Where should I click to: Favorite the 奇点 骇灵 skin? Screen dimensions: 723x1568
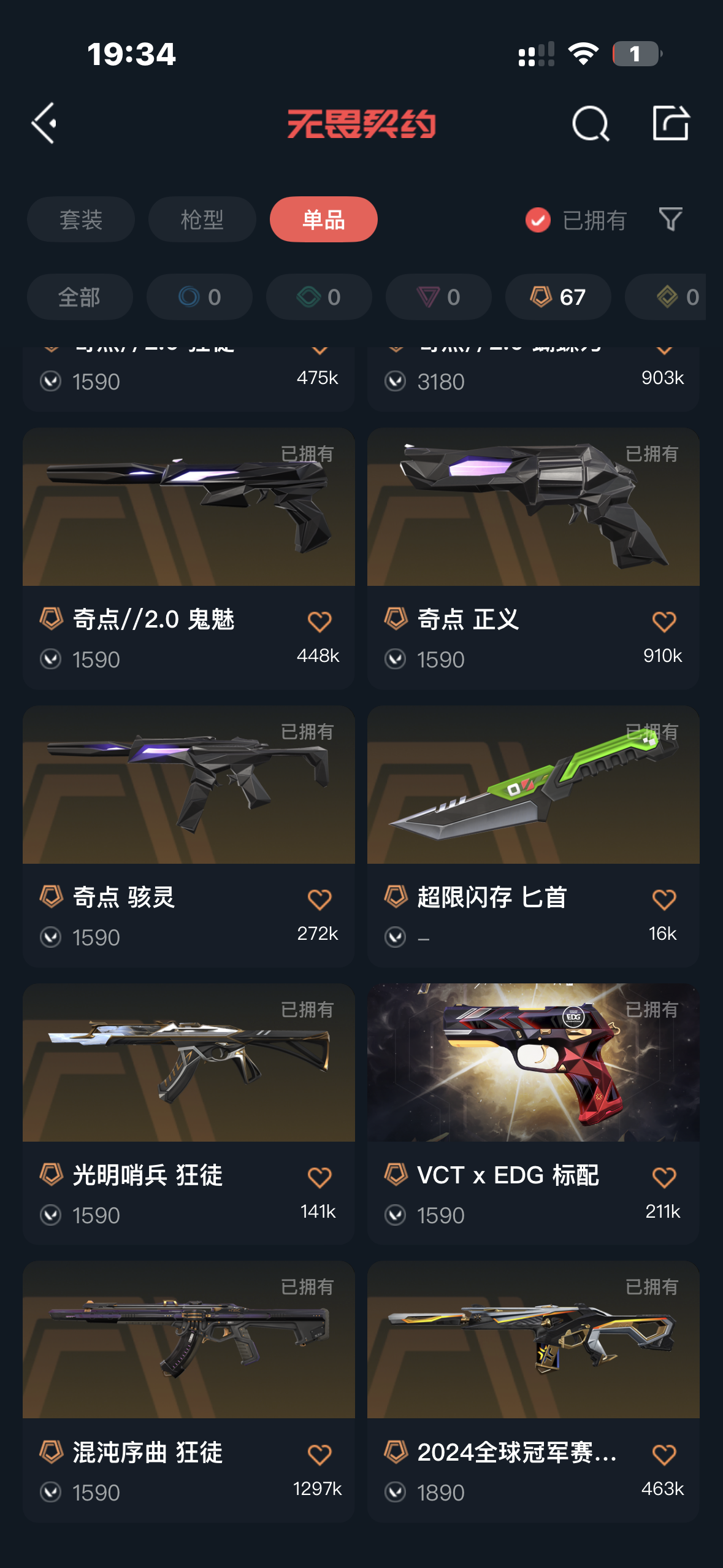click(x=319, y=899)
